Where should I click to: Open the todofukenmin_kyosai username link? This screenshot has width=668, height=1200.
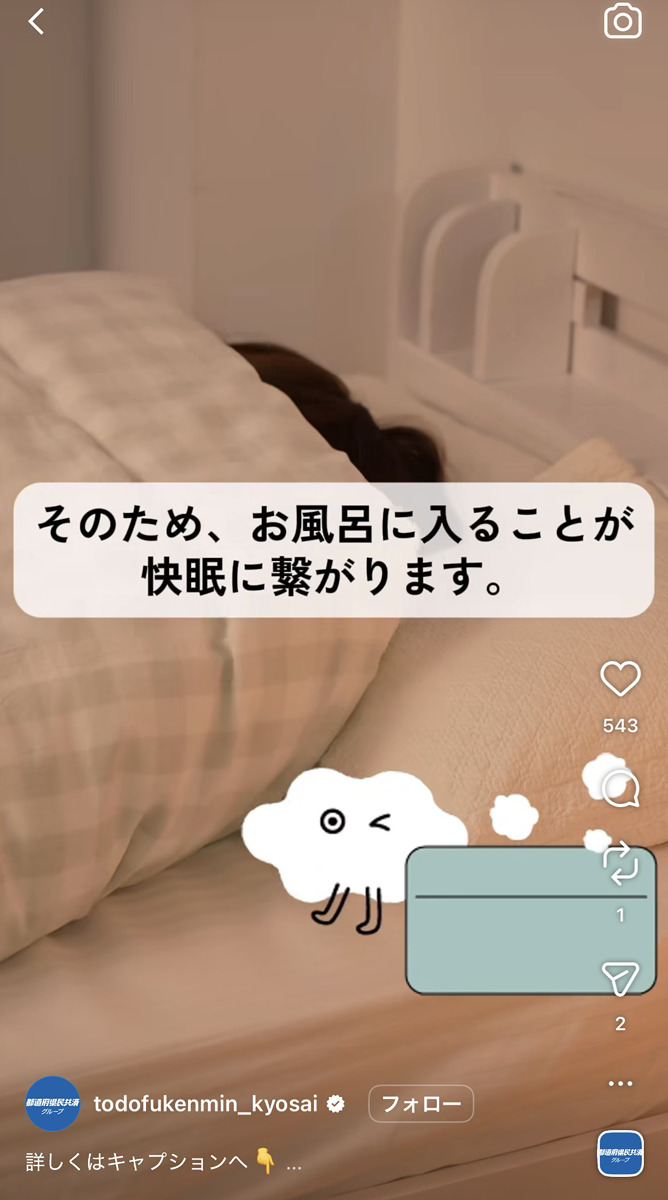coord(205,1104)
